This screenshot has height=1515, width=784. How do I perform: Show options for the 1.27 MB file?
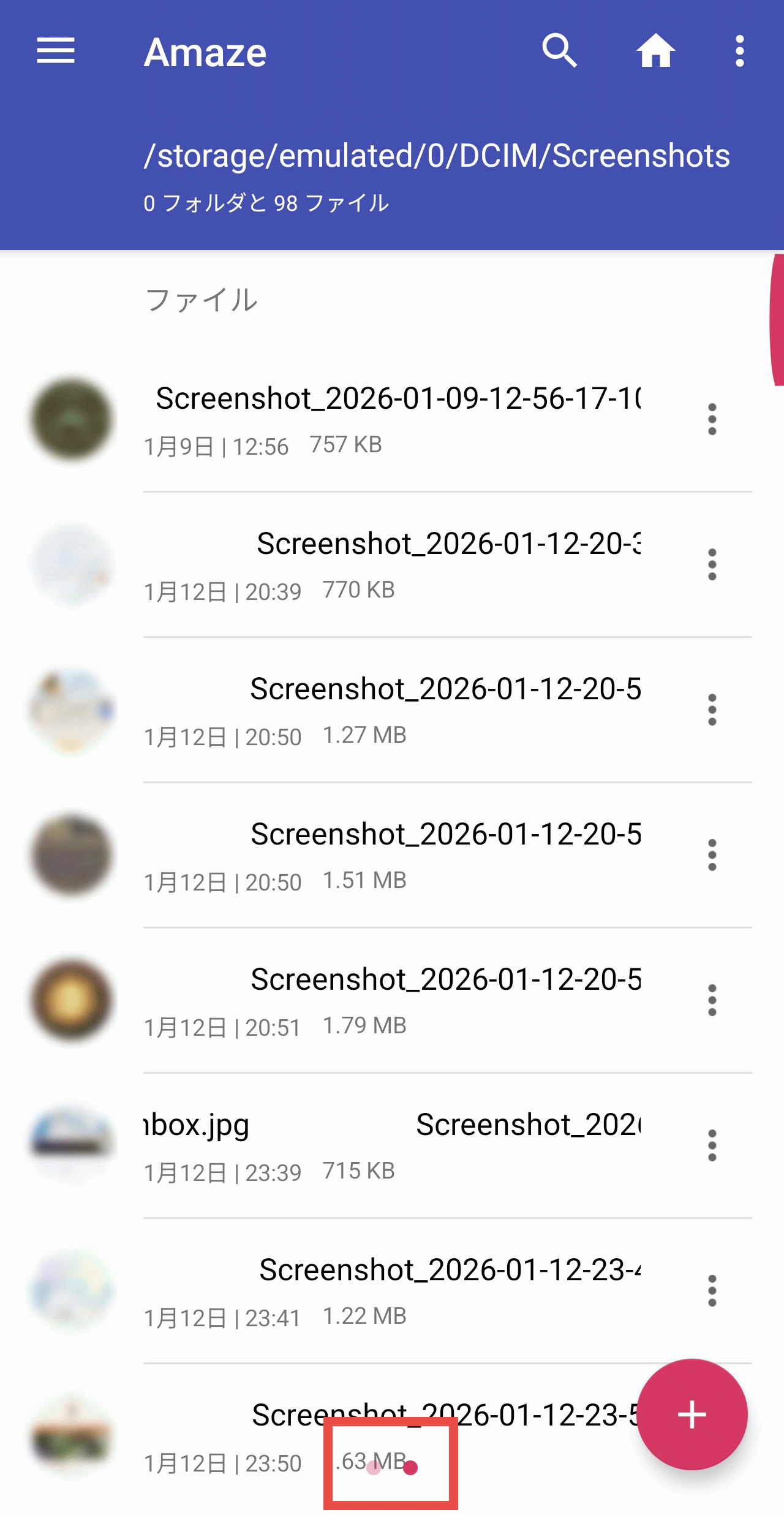tap(712, 710)
